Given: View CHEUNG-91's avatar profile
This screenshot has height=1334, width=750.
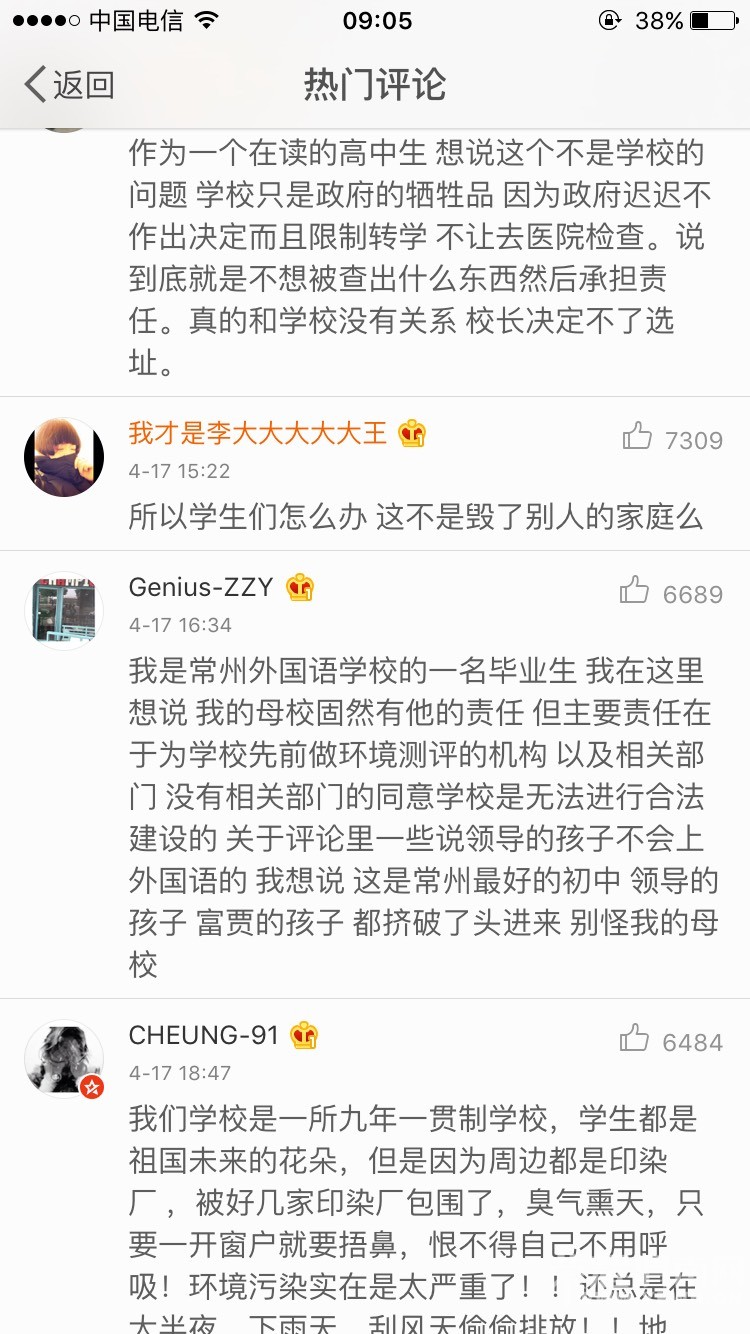Looking at the screenshot, I should tap(64, 1059).
